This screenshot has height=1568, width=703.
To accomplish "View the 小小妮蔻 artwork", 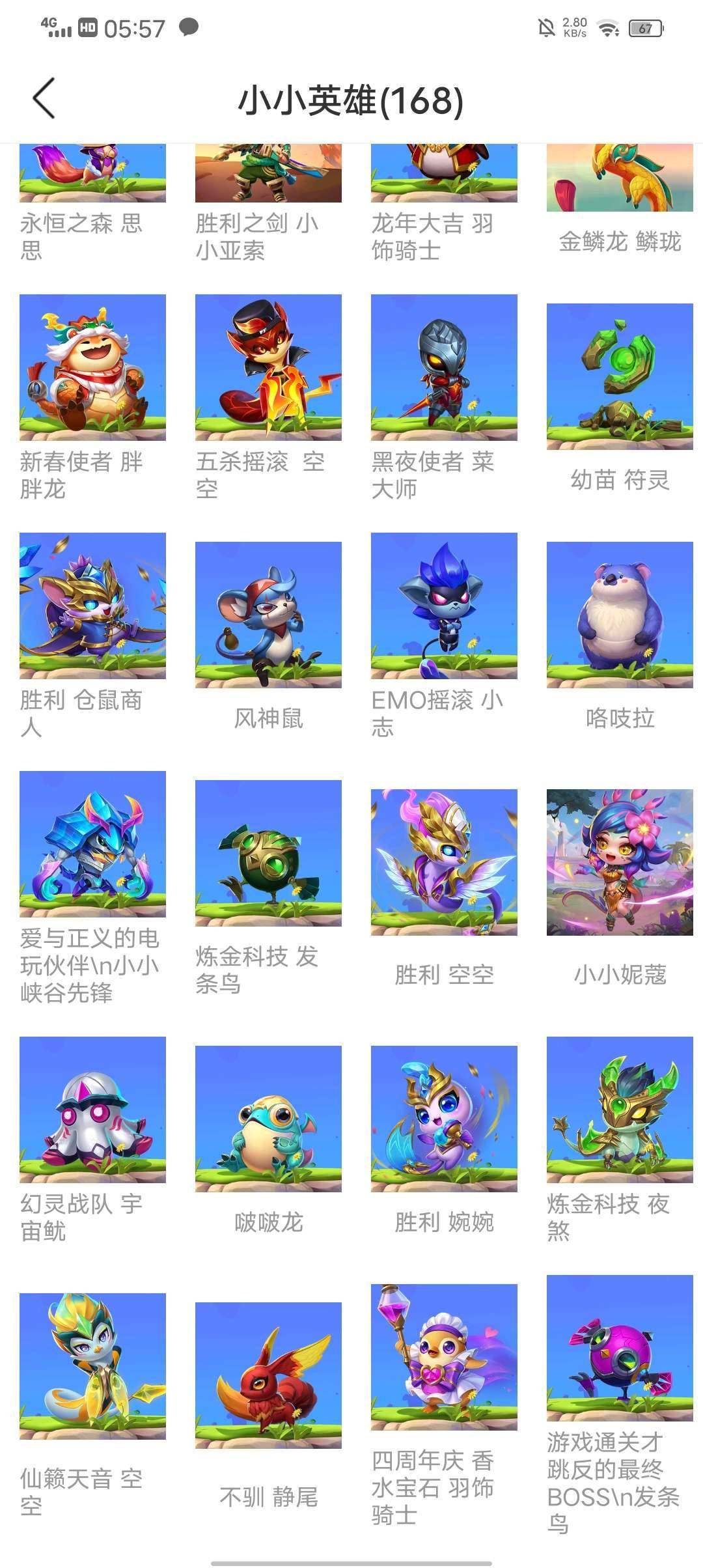I will point(618,860).
